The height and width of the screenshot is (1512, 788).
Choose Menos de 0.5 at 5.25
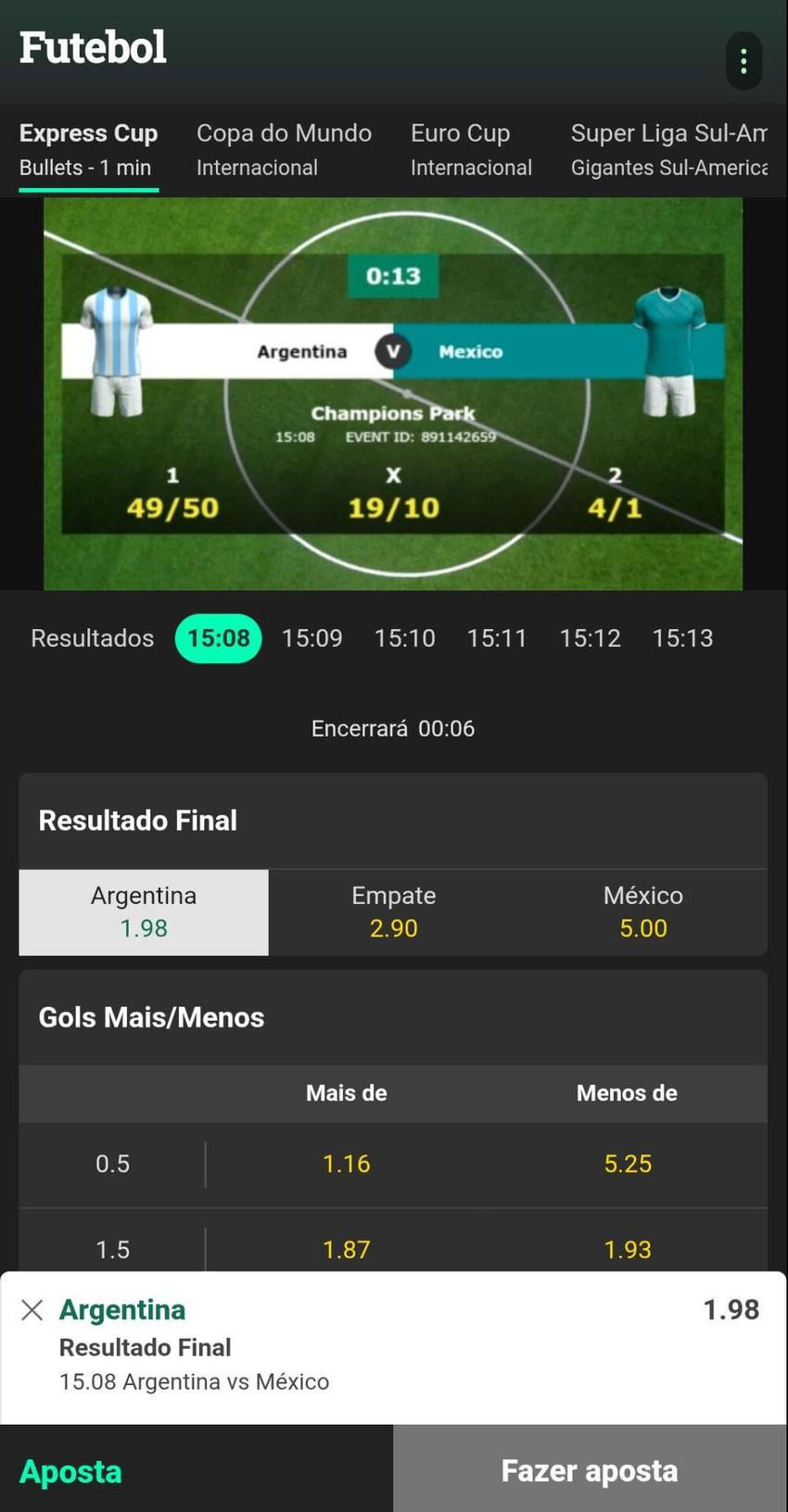coord(627,1164)
